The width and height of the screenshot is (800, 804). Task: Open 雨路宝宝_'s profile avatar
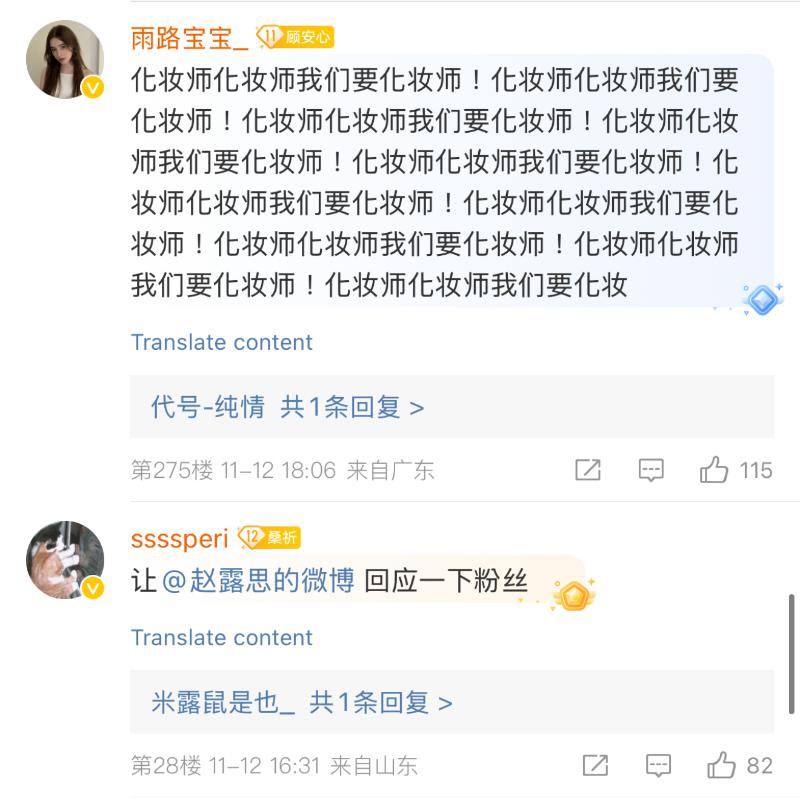click(65, 59)
